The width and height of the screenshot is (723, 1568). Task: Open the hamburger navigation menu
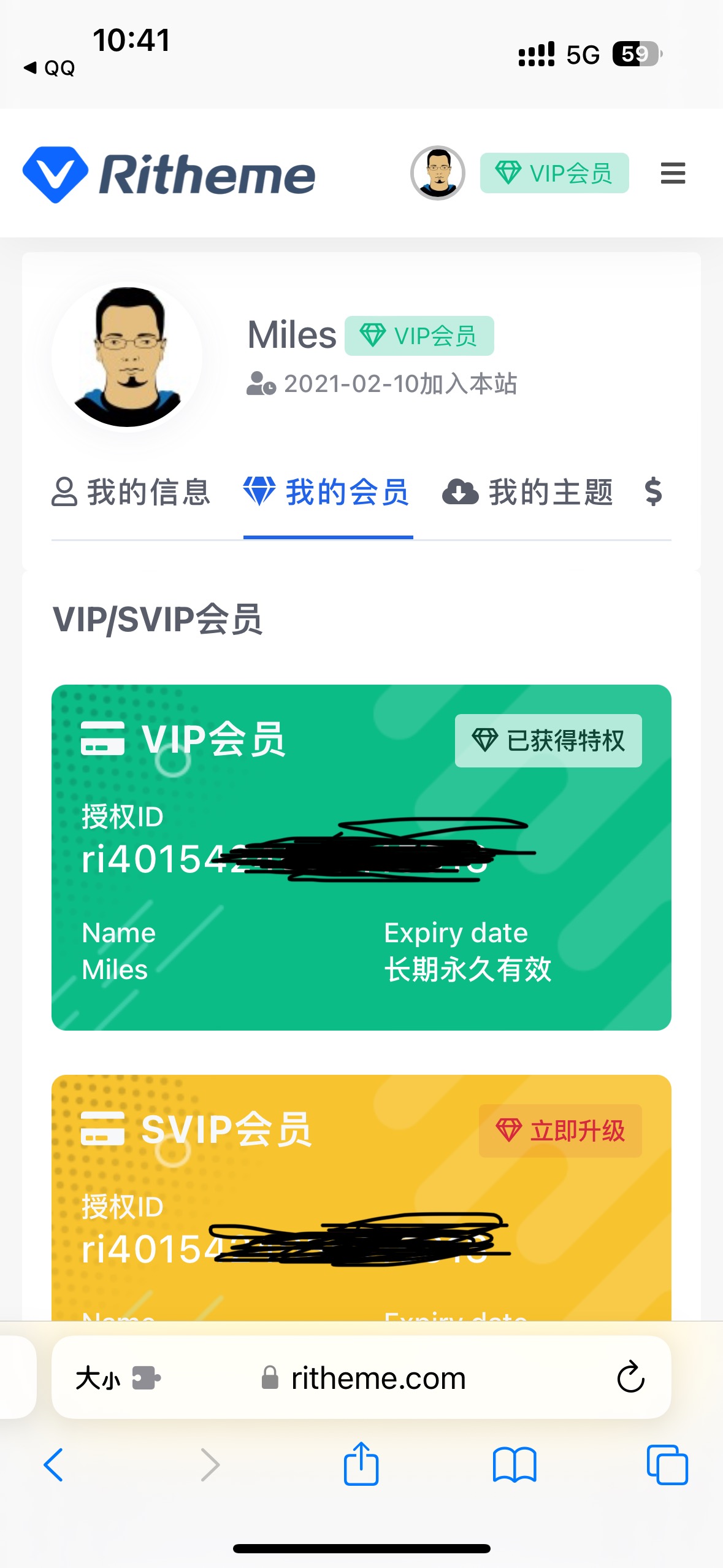coord(673,174)
